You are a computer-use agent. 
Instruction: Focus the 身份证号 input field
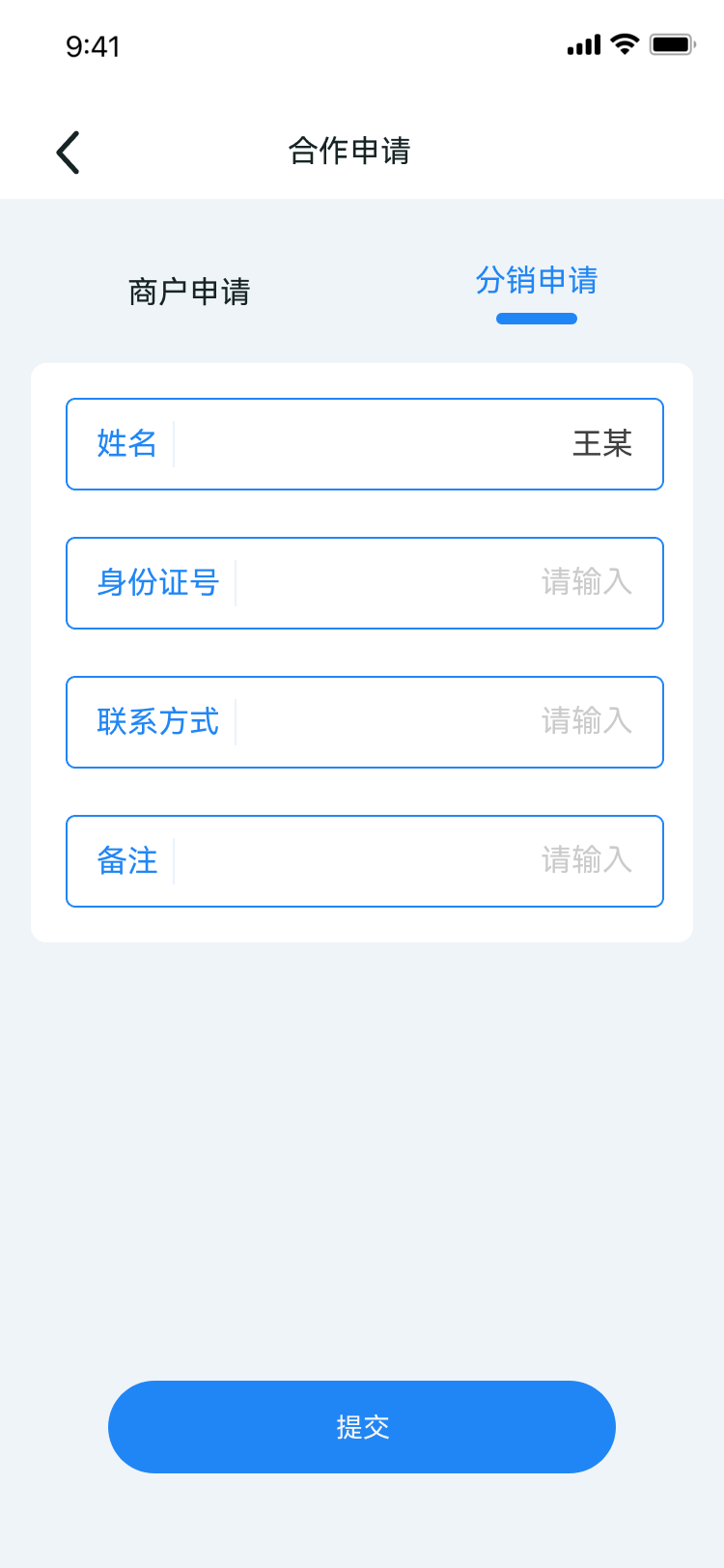pyautogui.click(x=434, y=583)
